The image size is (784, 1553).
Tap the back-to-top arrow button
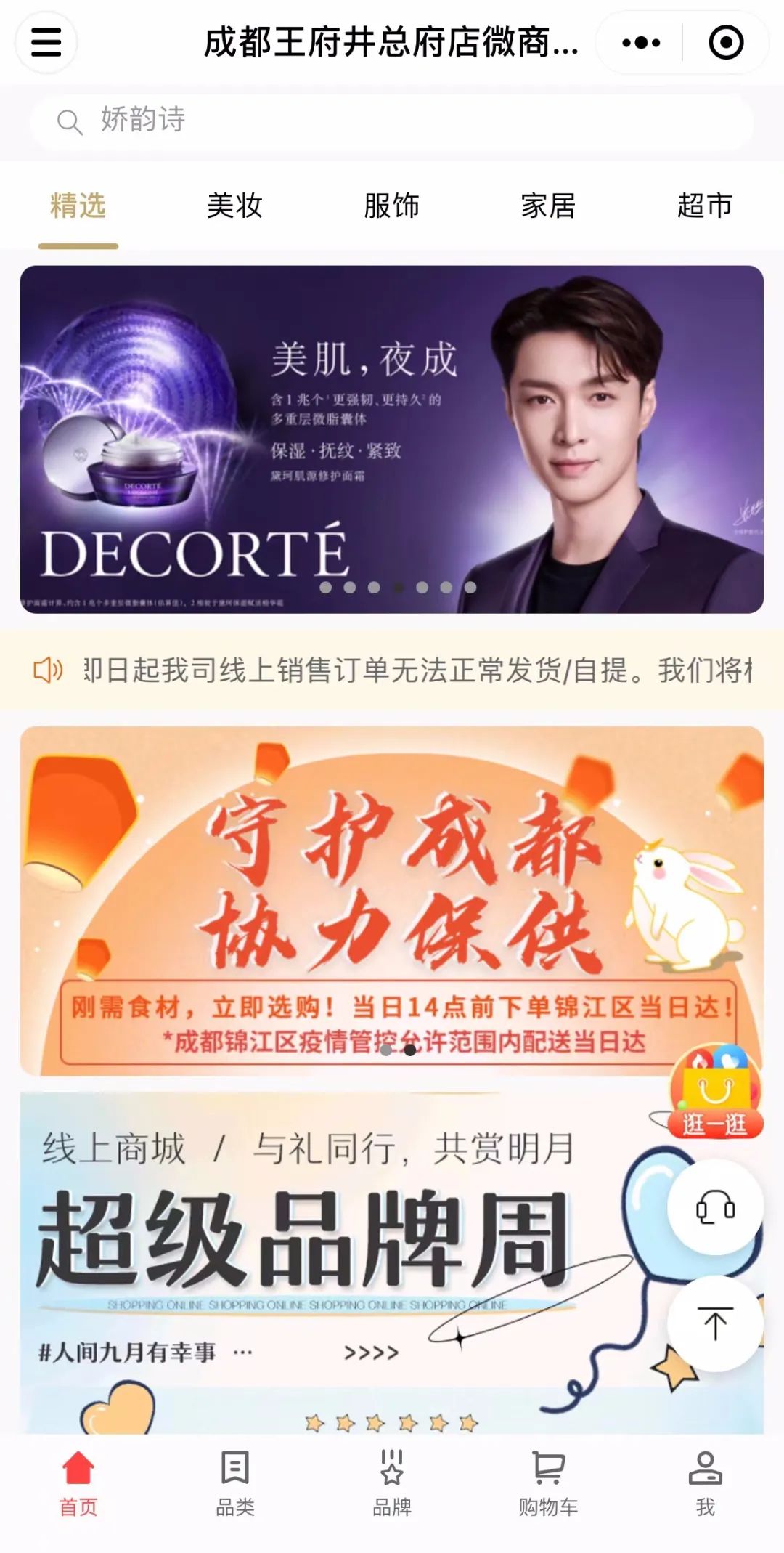coord(715,1323)
